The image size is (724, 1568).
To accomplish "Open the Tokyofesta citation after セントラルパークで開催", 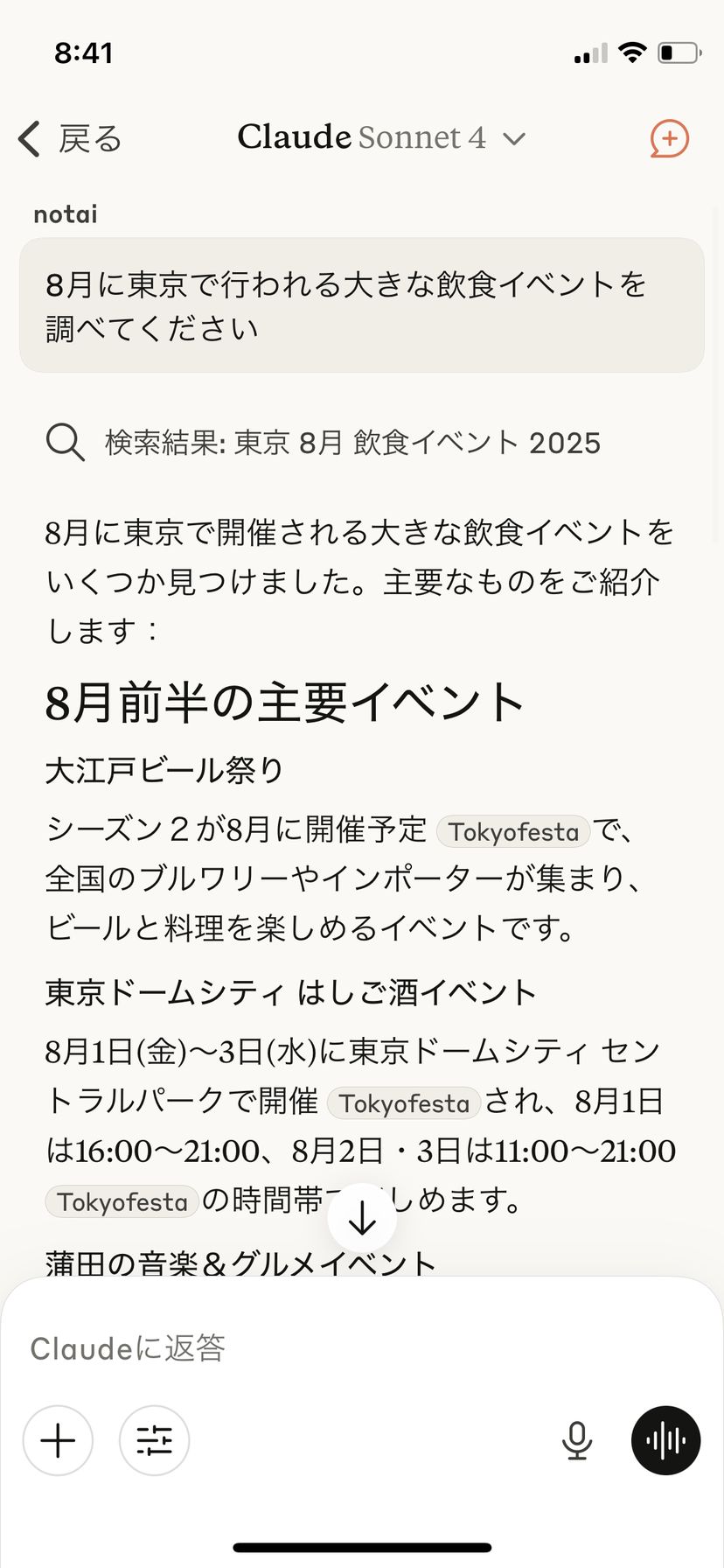I will pyautogui.click(x=404, y=1103).
